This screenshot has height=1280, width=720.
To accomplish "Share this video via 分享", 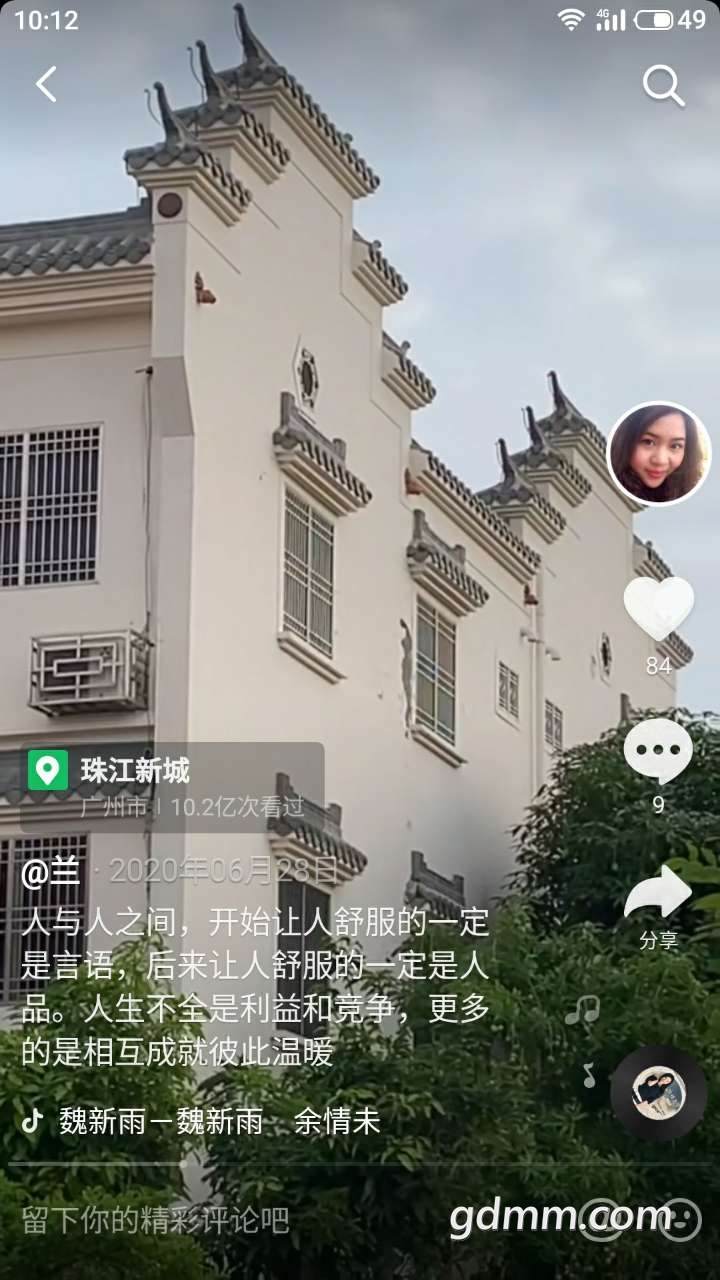I will coord(658,897).
